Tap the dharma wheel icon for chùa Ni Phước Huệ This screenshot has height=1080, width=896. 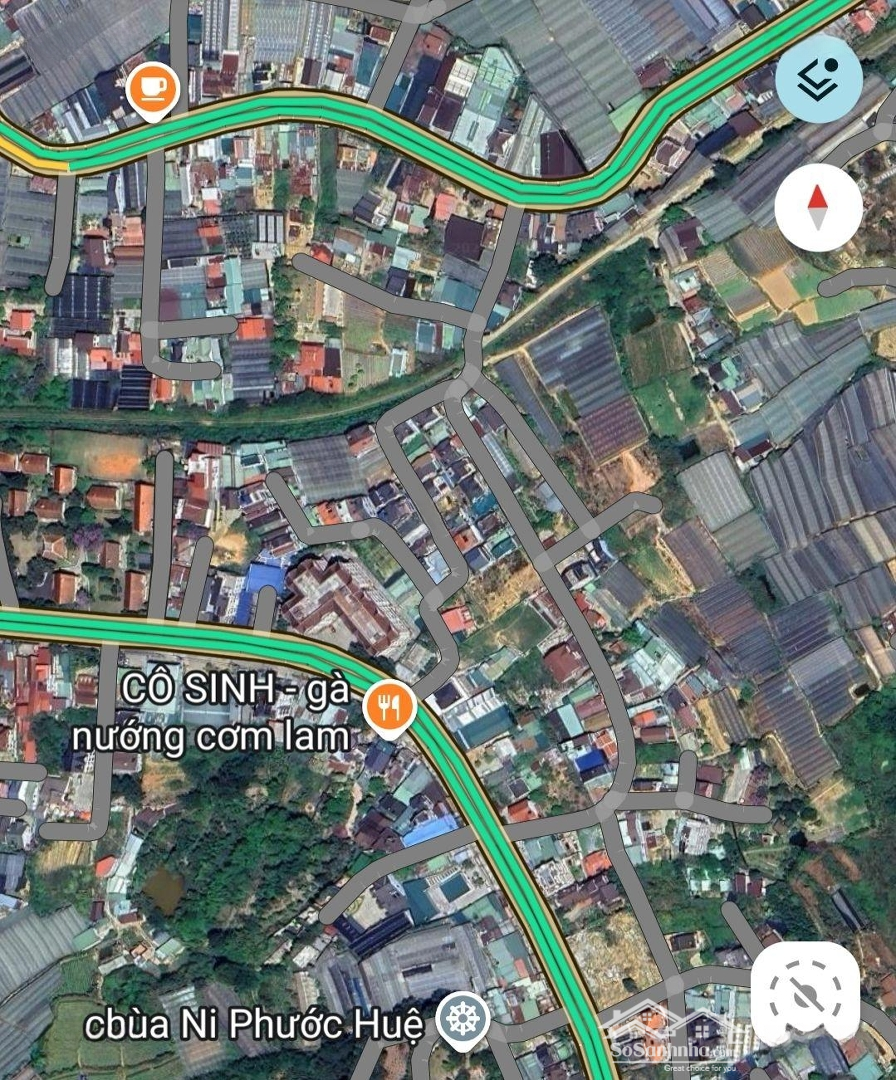[x=460, y=1015]
